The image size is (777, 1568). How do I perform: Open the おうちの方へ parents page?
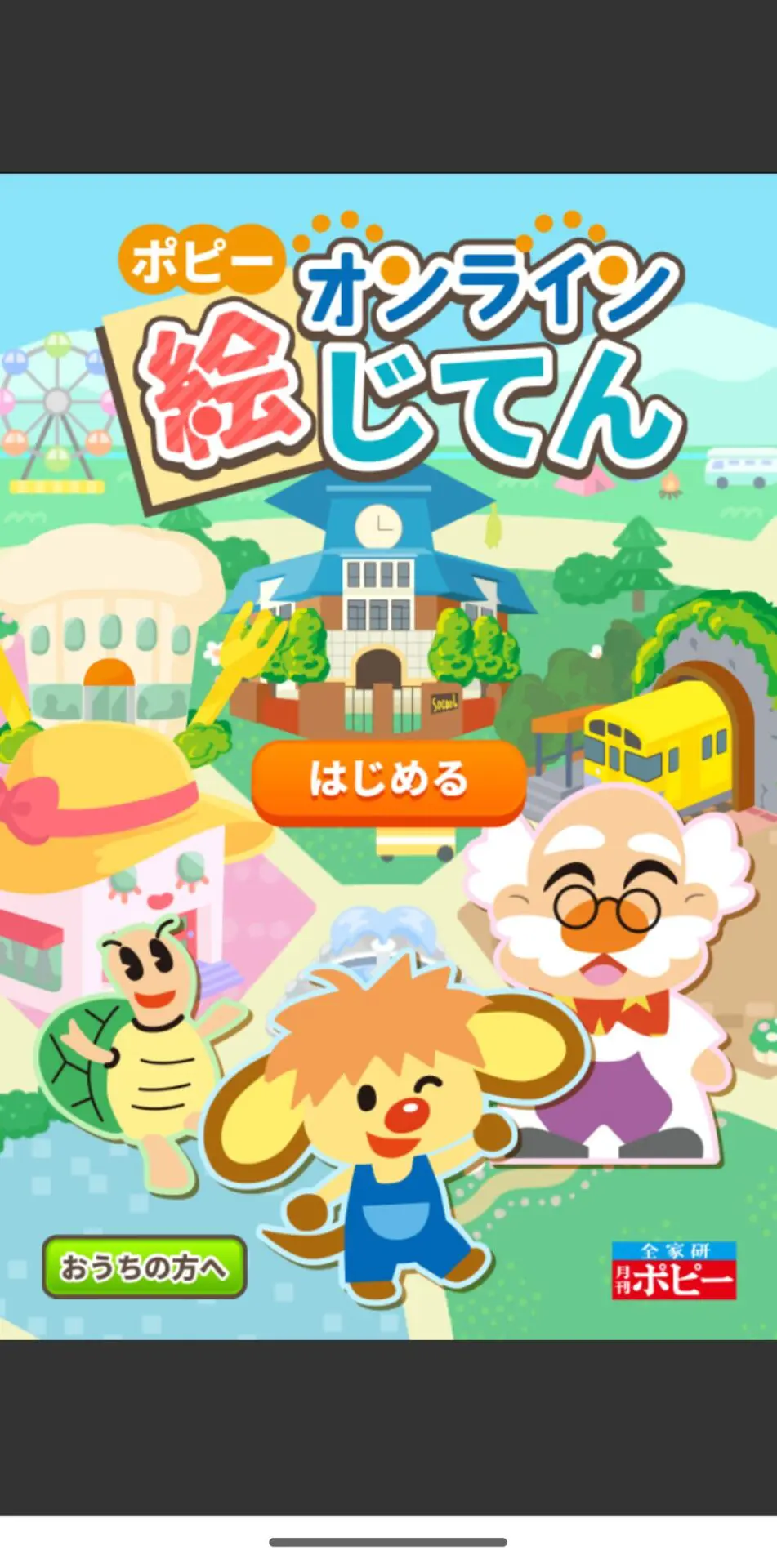pos(145,1267)
